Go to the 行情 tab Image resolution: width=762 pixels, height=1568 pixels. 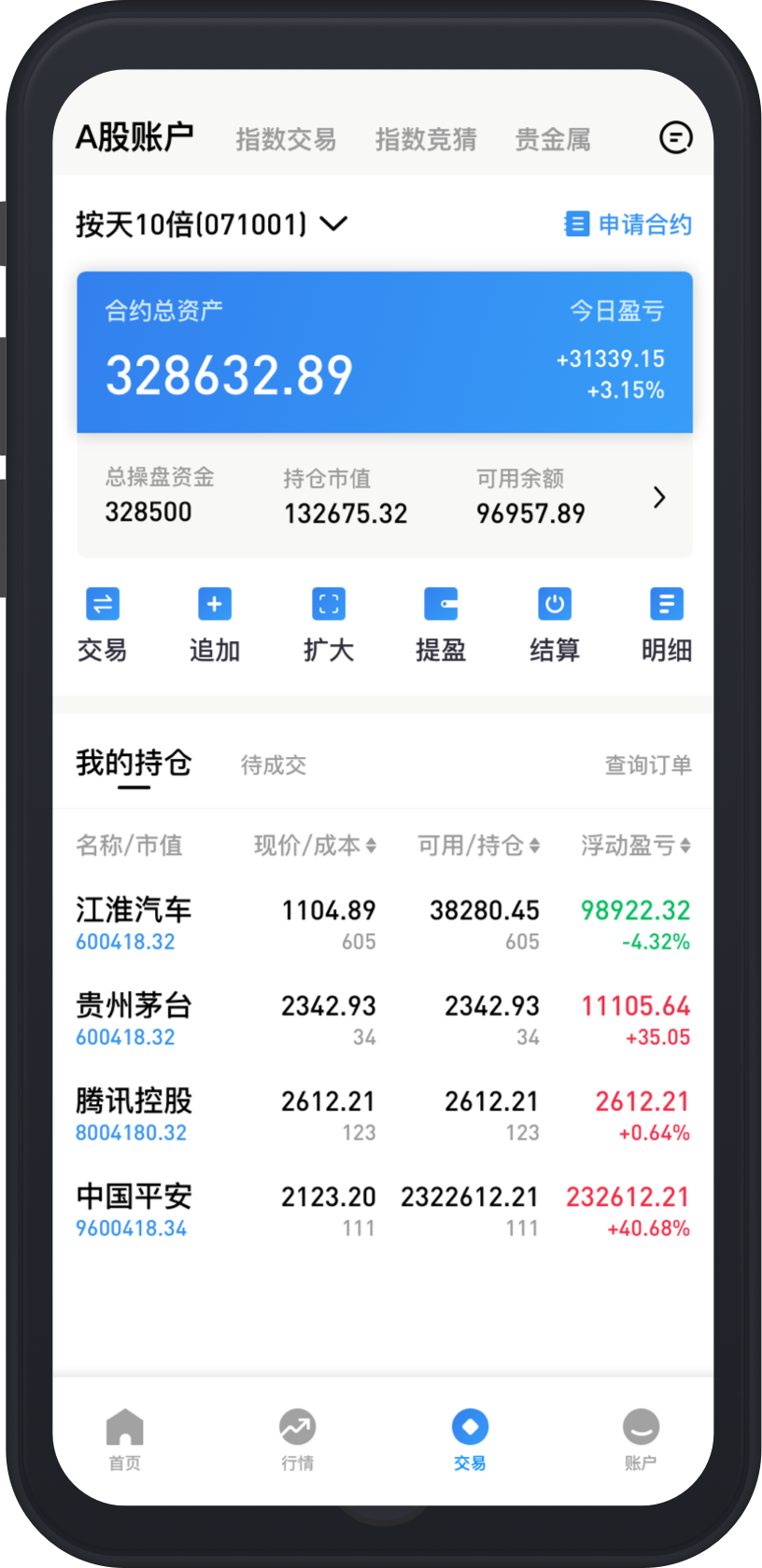(298, 1439)
